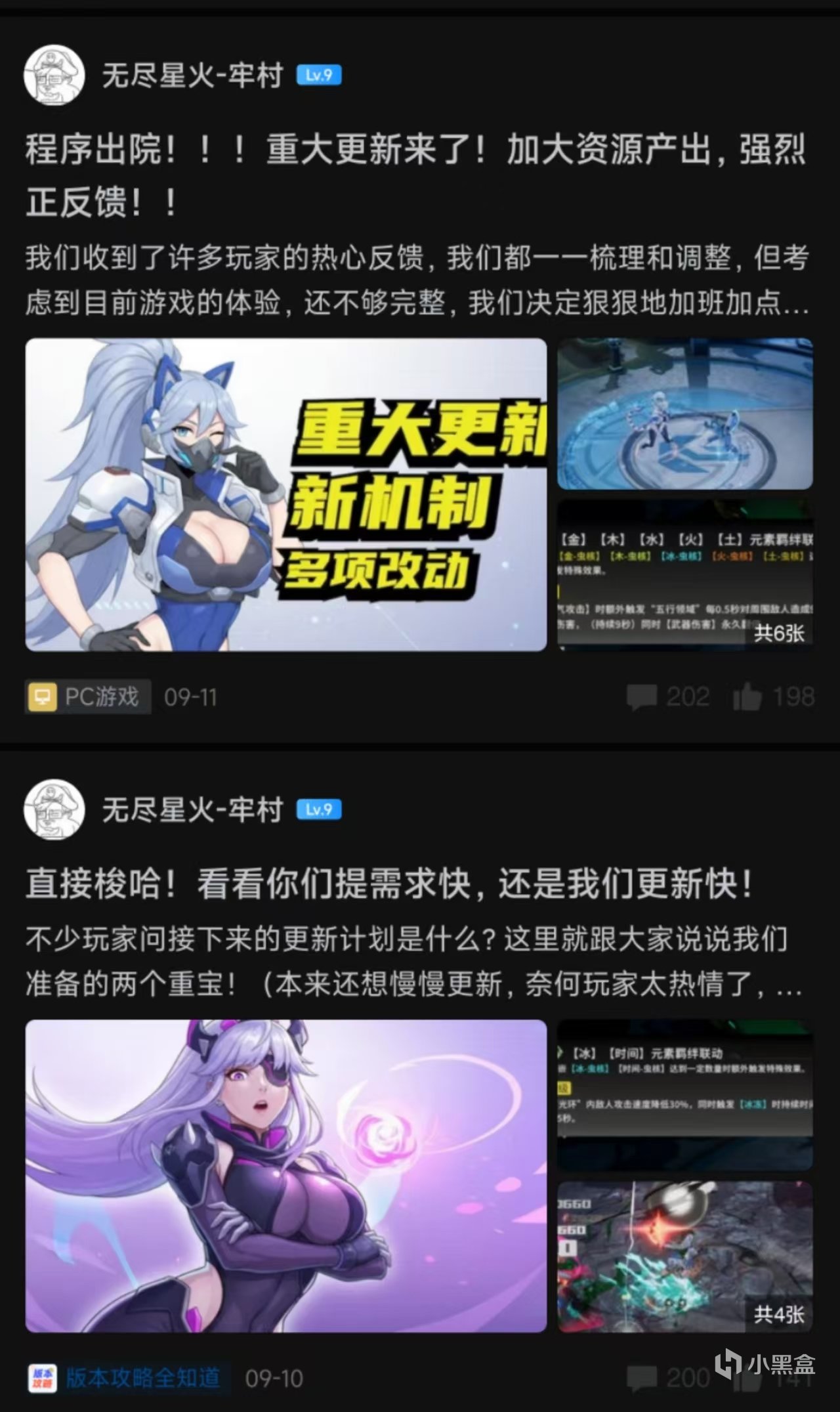Open comments on the 09-11 post
Screen dimensions: 840x1412
(x=668, y=696)
